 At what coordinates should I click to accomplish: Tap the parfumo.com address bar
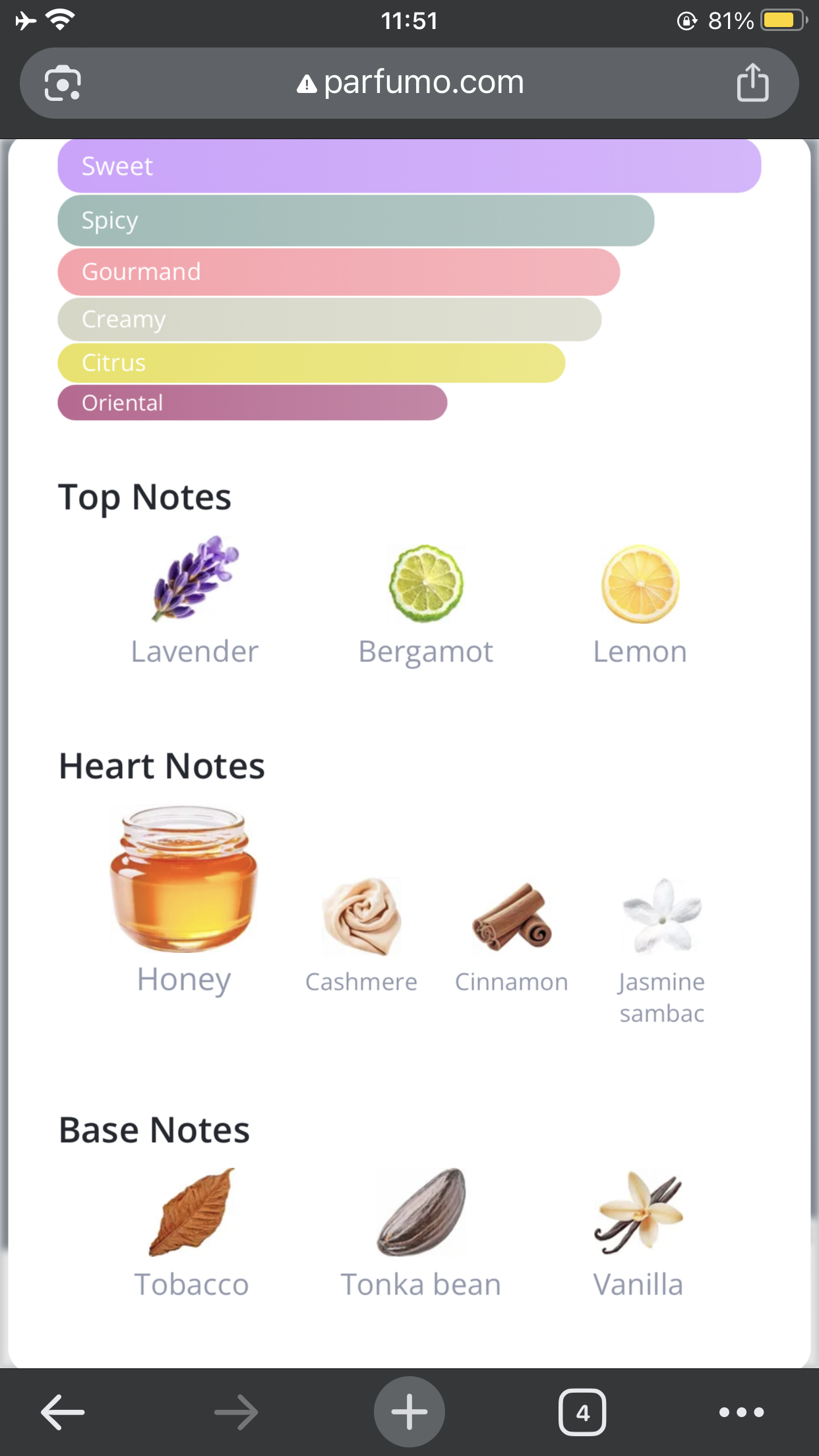410,83
